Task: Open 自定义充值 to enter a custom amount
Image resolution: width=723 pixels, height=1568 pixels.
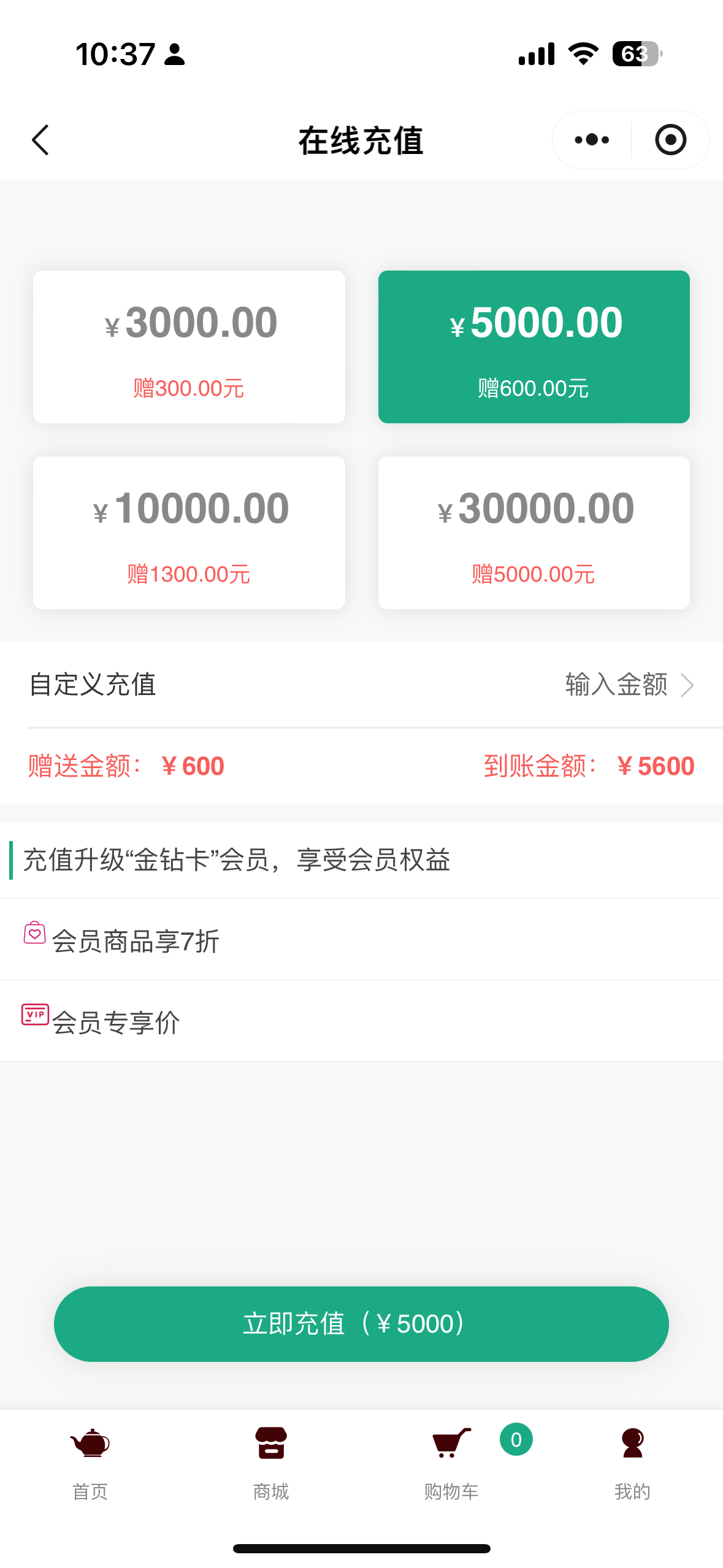Action: click(362, 685)
